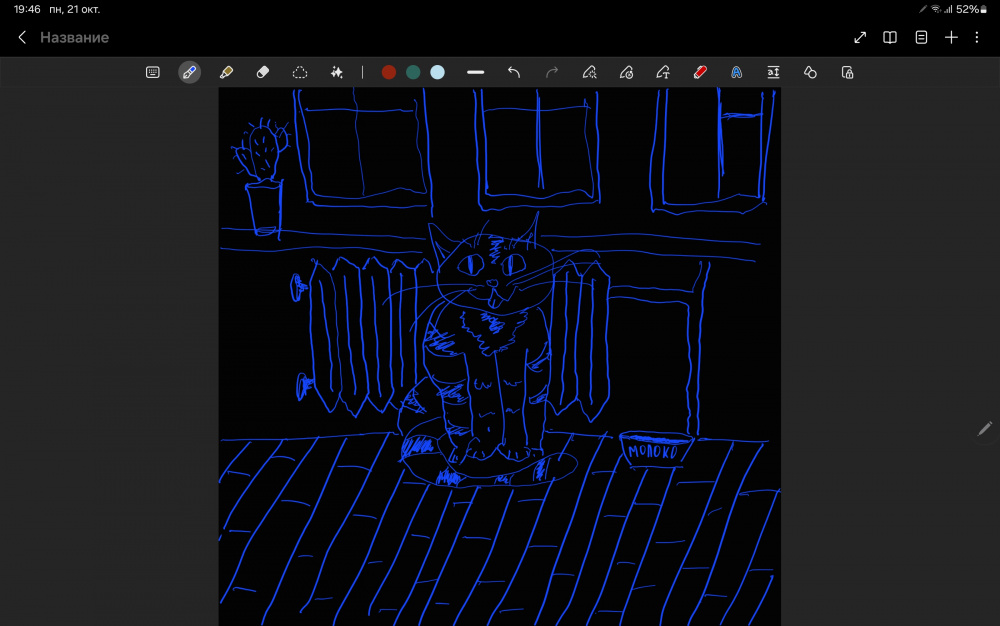This screenshot has width=1000, height=626.
Task: Pick the light blue pen color
Action: (x=437, y=72)
